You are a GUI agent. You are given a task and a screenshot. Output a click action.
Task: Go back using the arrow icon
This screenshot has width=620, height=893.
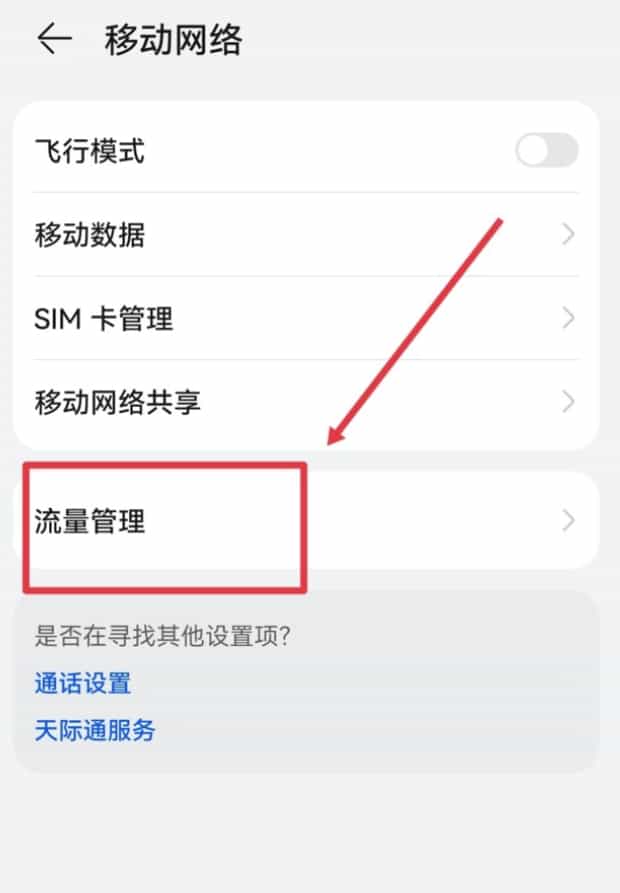54,39
